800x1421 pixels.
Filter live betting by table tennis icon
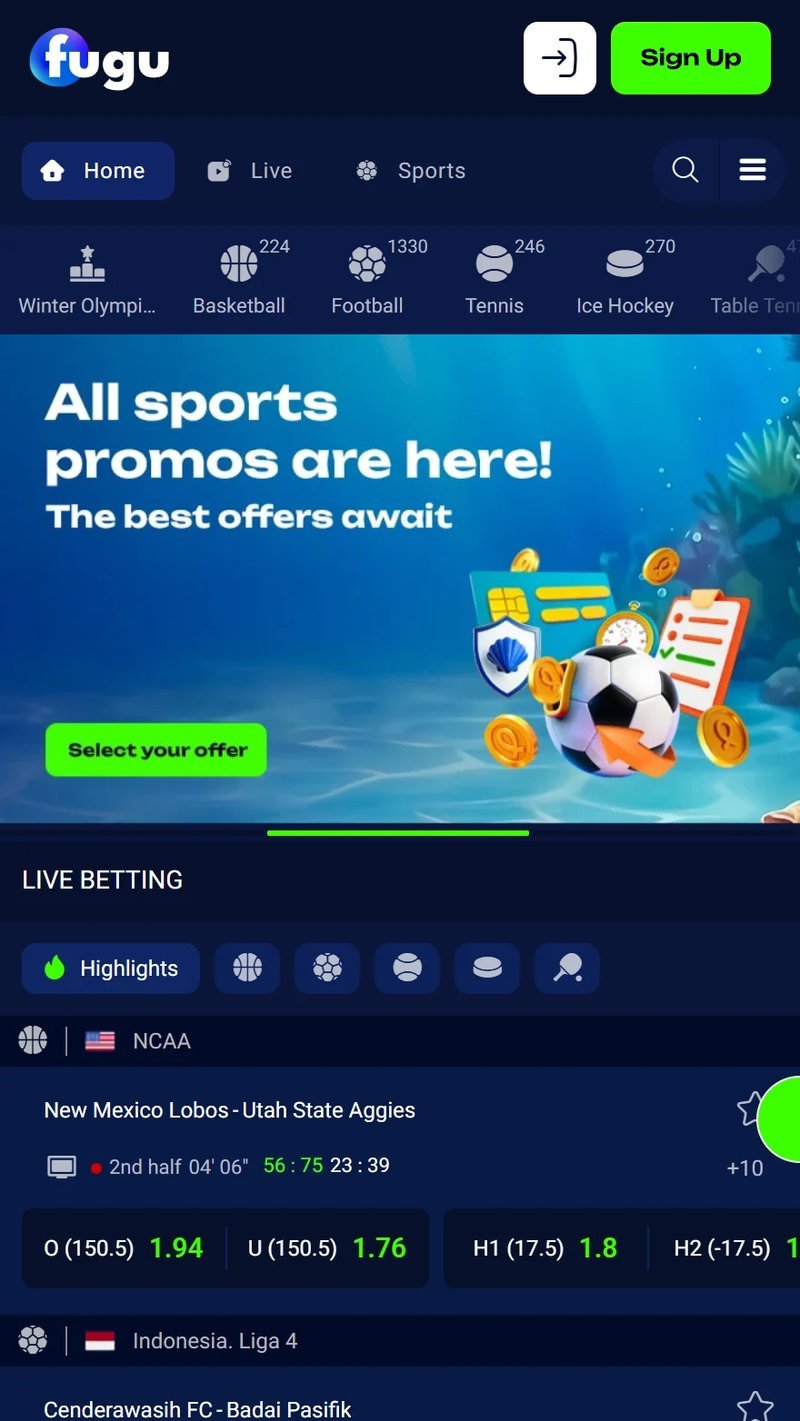click(x=567, y=968)
